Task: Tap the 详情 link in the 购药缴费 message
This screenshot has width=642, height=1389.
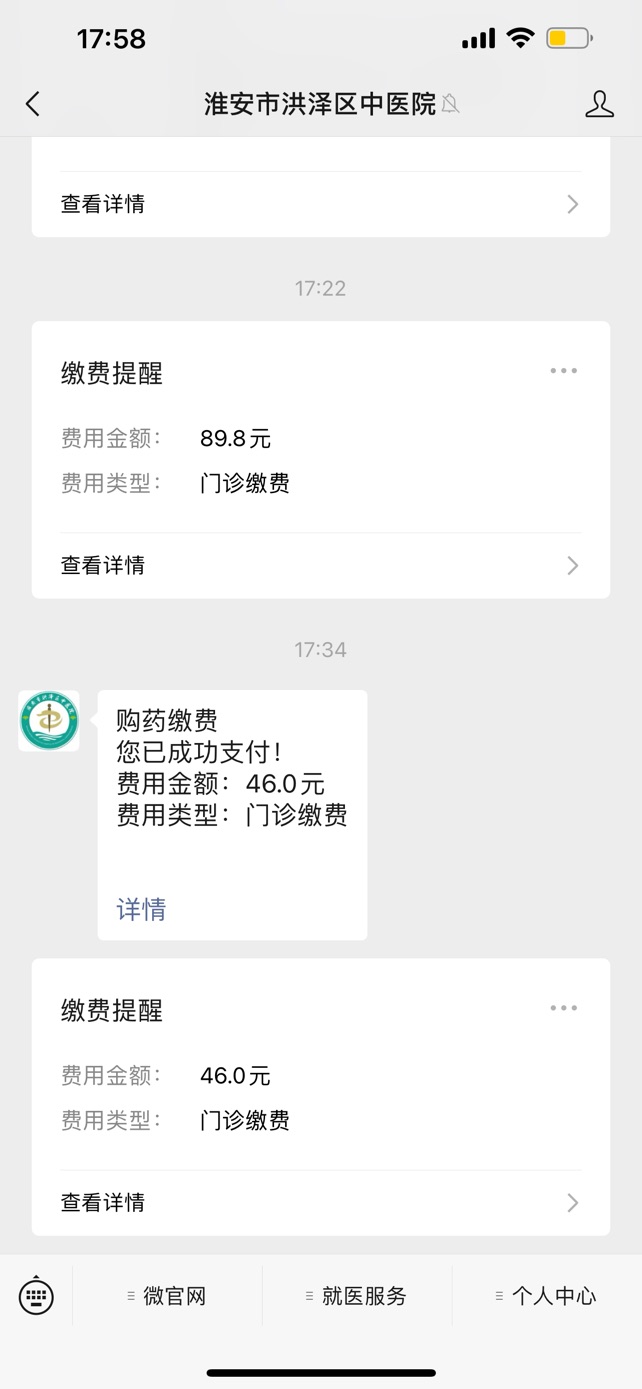Action: click(141, 909)
